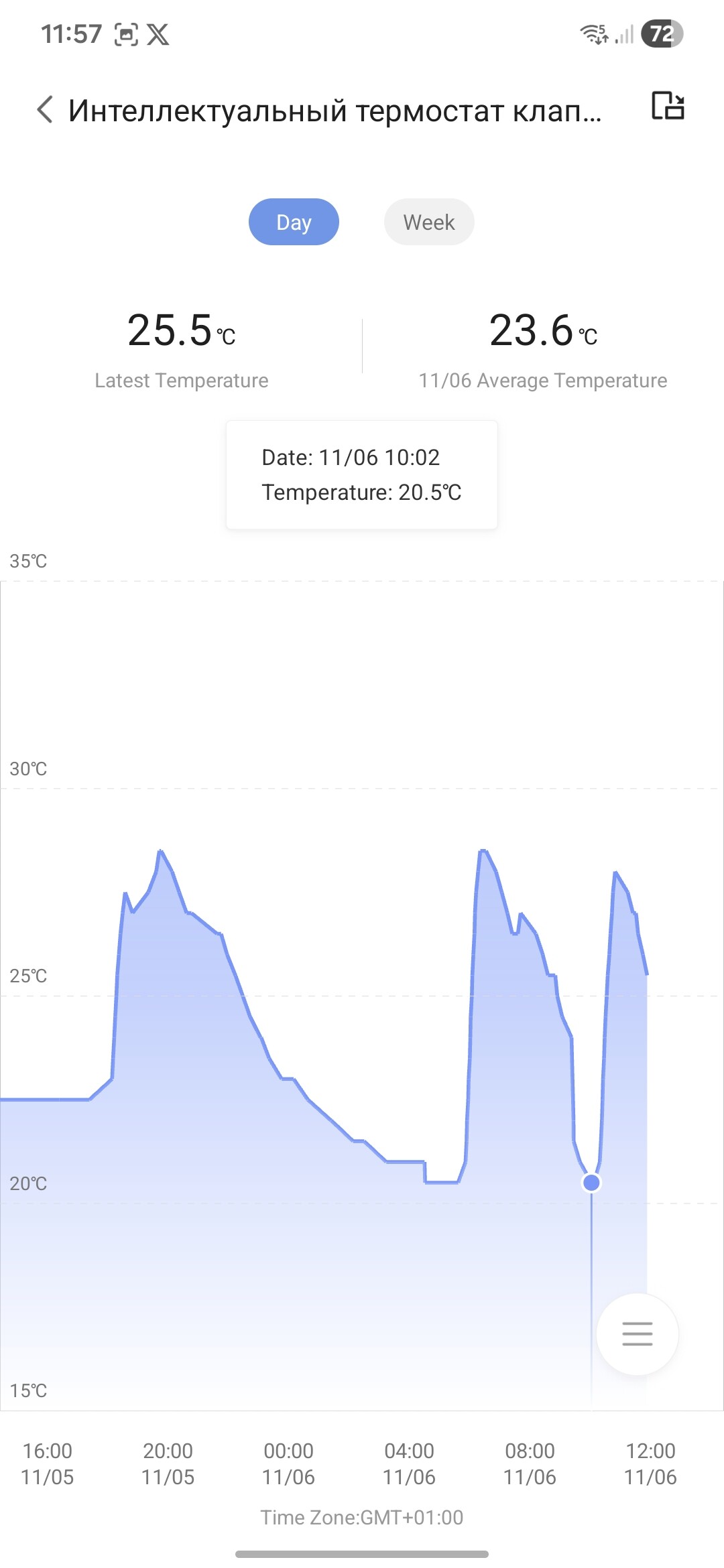The height and width of the screenshot is (1568, 724).
Task: Tap the selected 10:02 data point
Action: 591,1183
